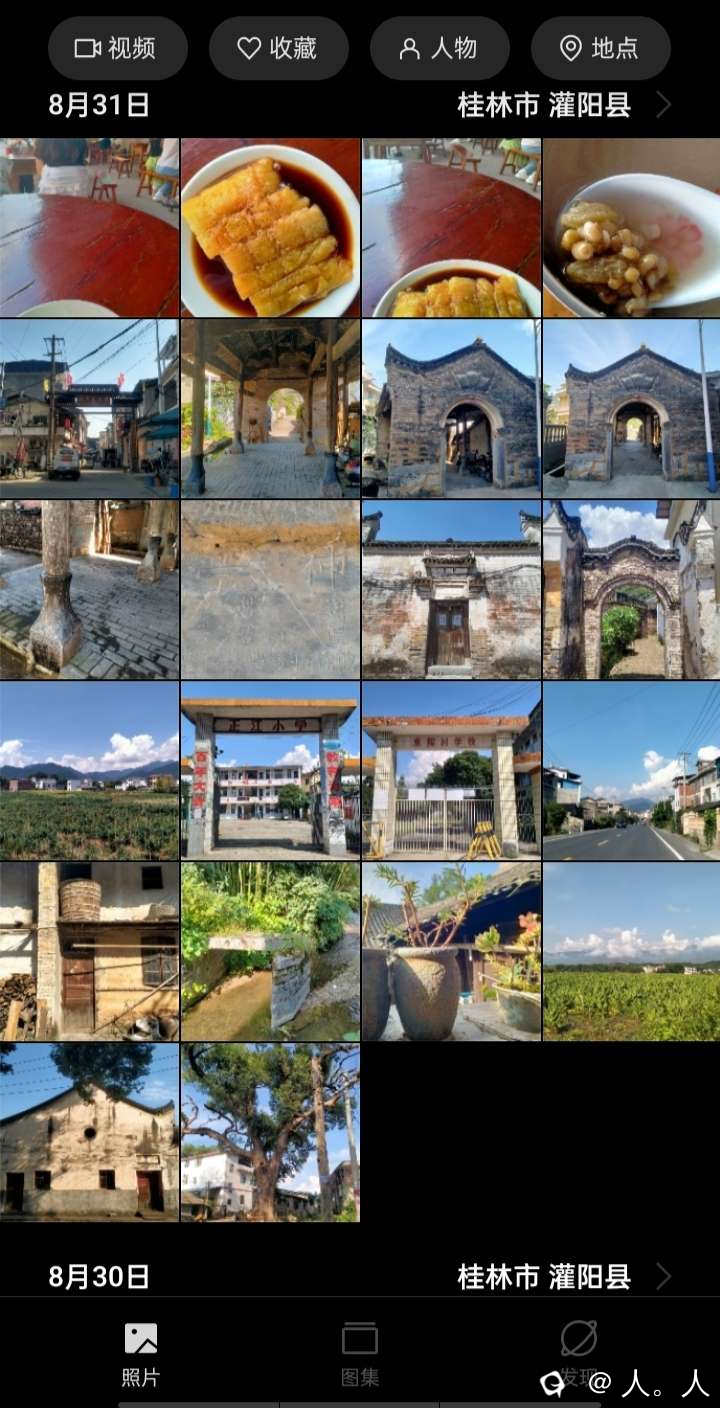Show 收藏 favorites

(278, 48)
